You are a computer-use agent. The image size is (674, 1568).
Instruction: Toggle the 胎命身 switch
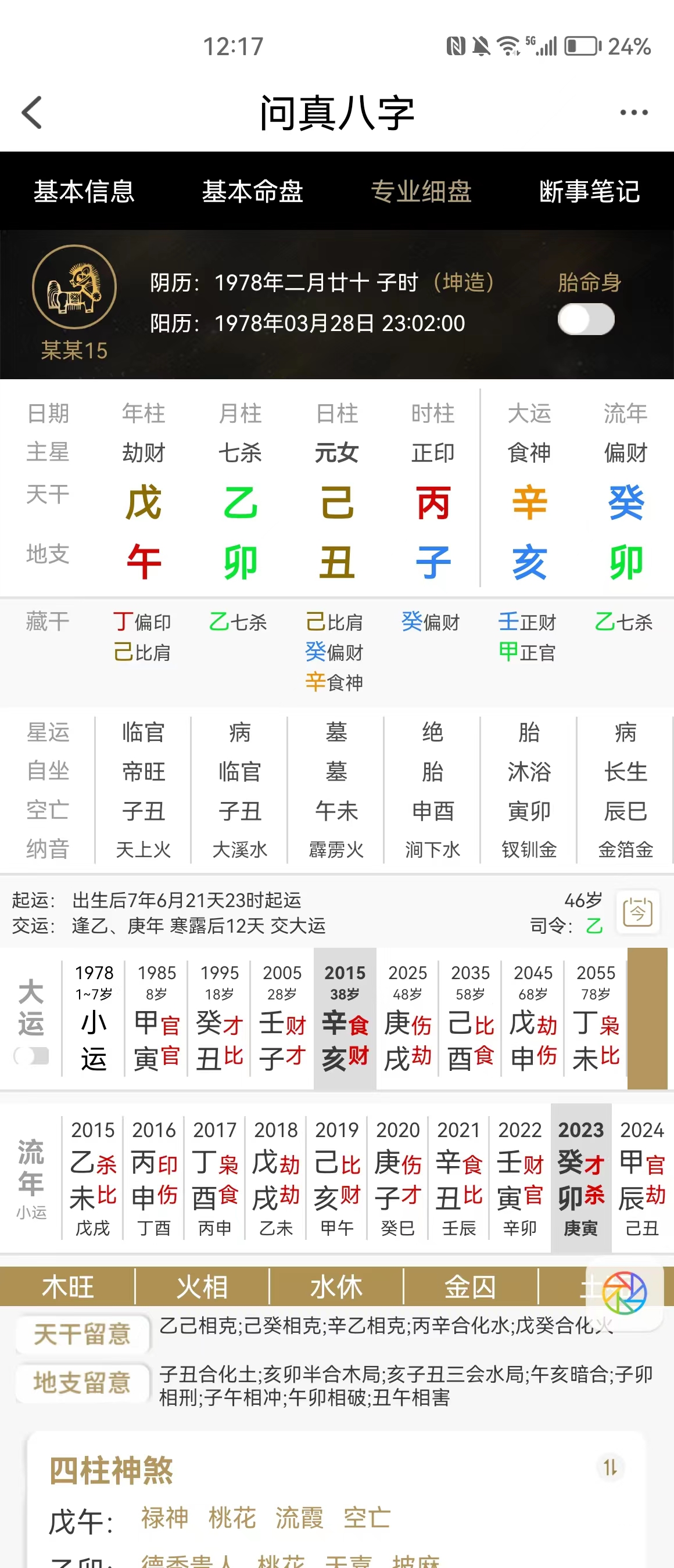click(586, 319)
